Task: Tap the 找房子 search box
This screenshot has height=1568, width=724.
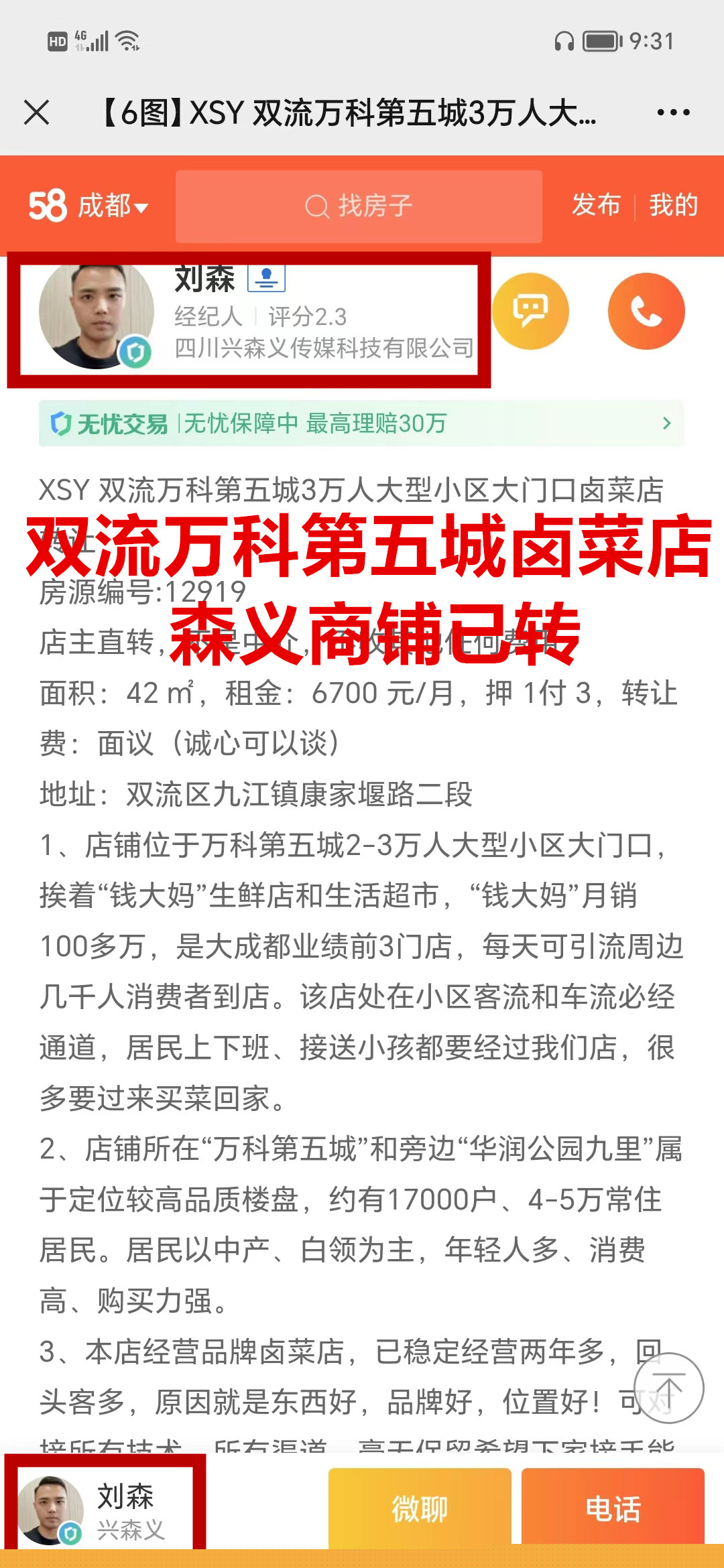Action: tap(359, 206)
